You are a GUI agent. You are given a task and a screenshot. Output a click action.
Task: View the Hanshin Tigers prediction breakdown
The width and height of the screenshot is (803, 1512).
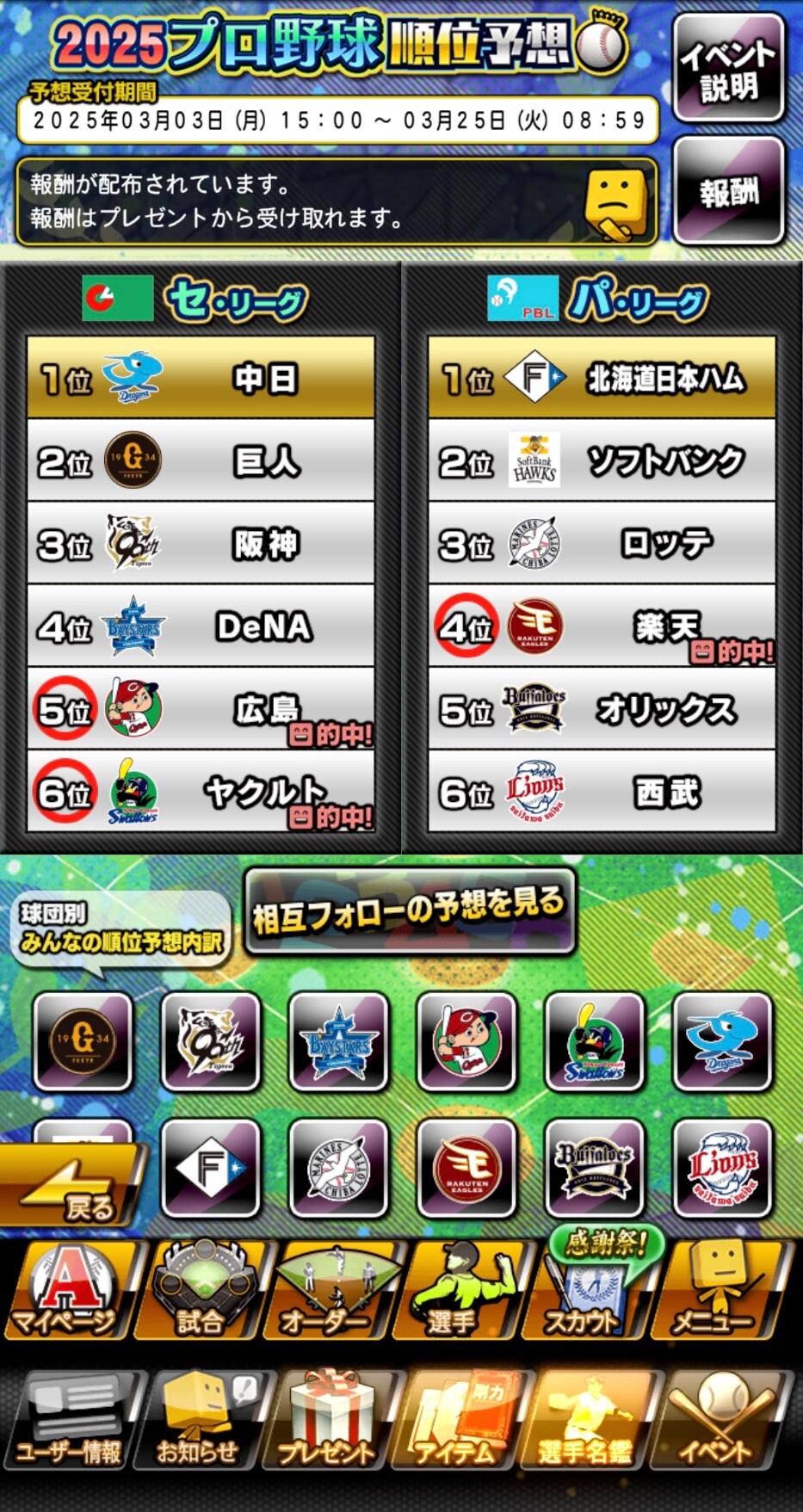210,1041
